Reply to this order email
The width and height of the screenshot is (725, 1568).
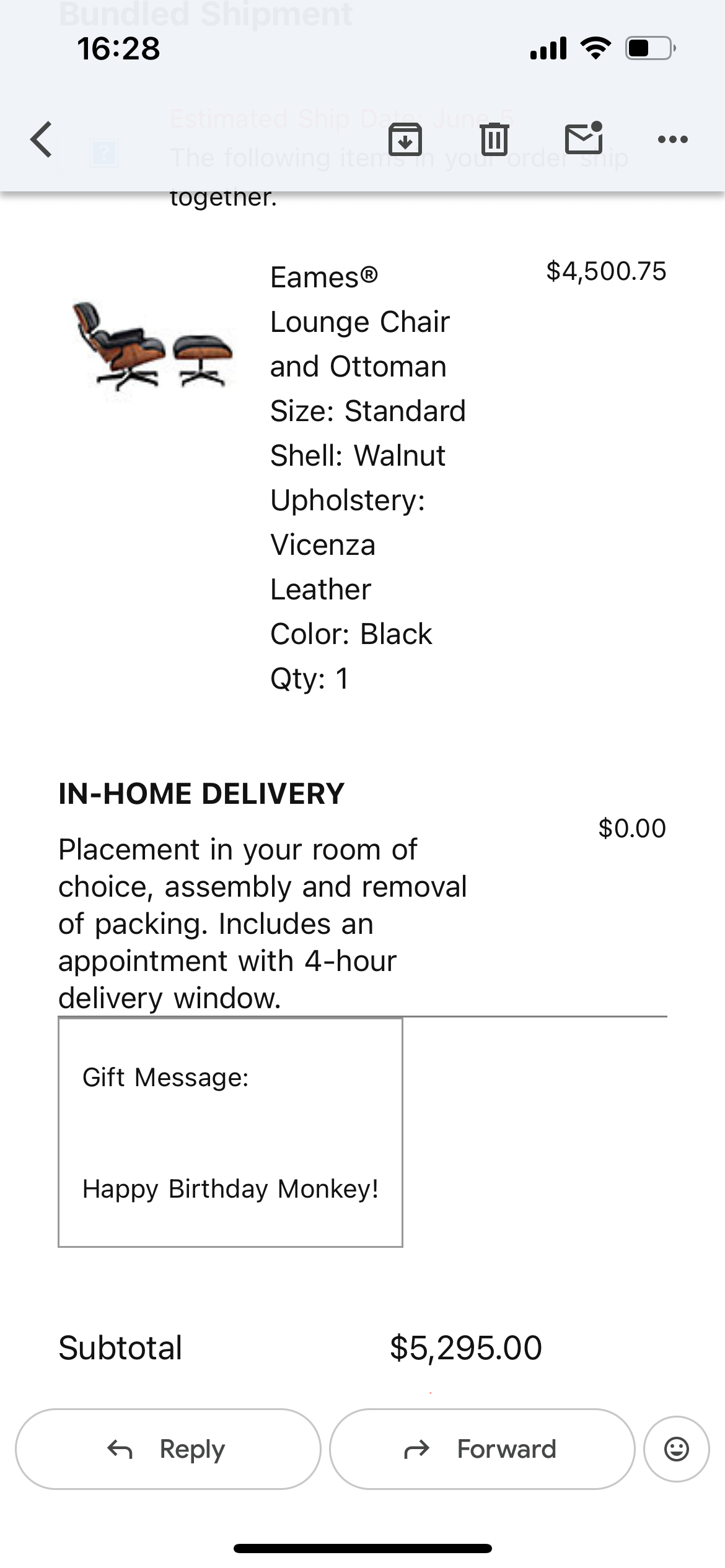click(168, 1449)
